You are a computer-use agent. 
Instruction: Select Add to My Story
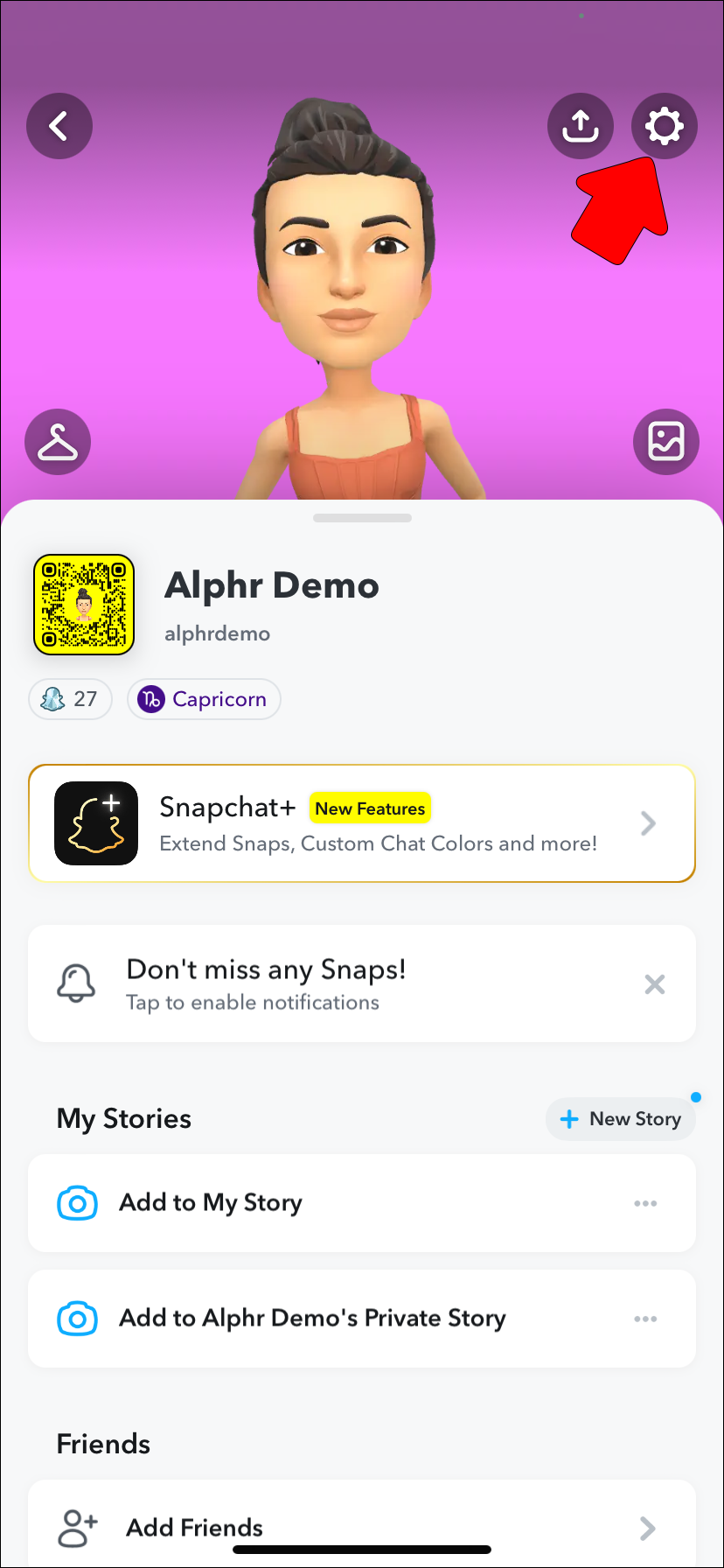tap(211, 1203)
